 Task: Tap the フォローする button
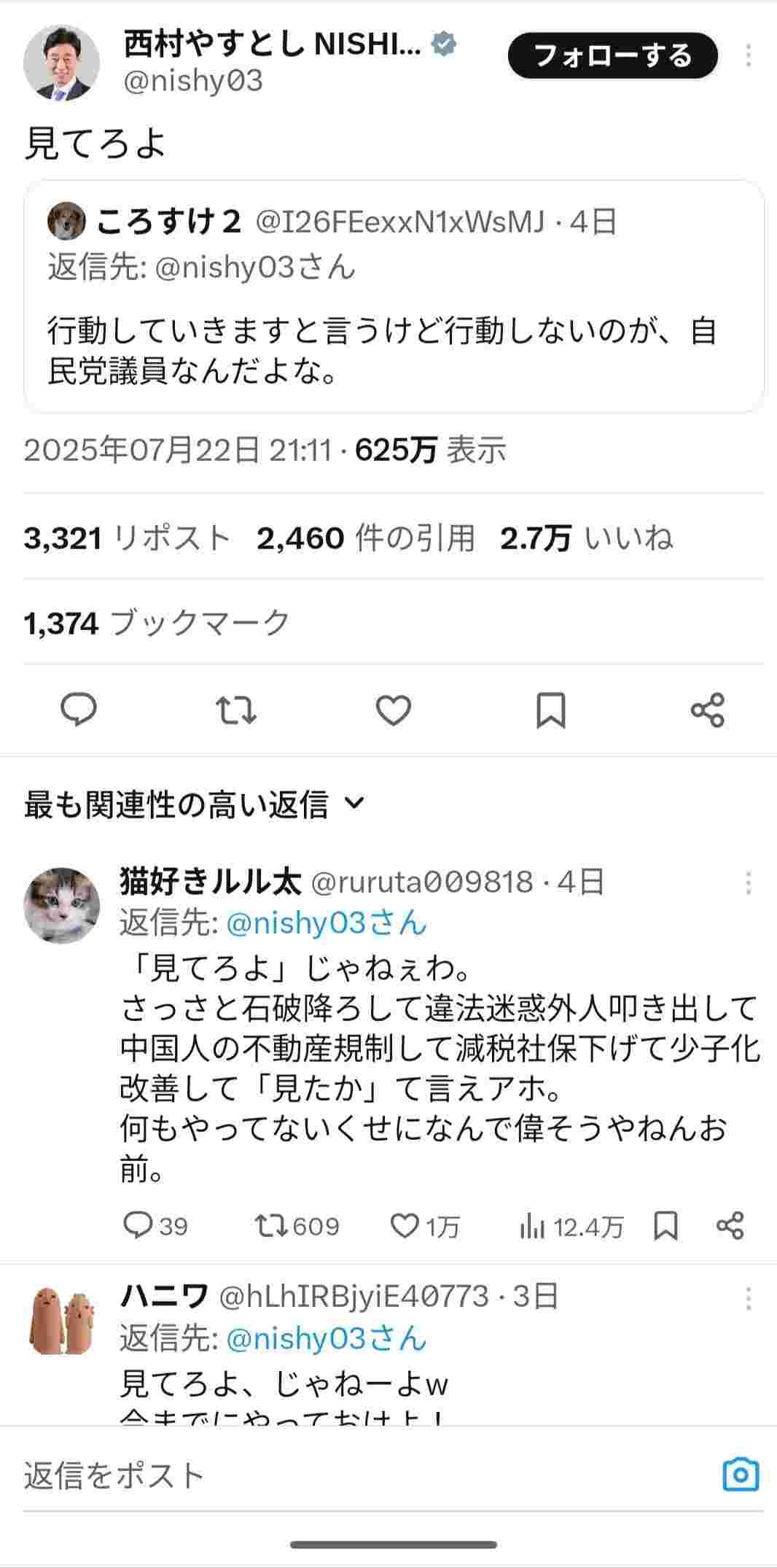[612, 56]
